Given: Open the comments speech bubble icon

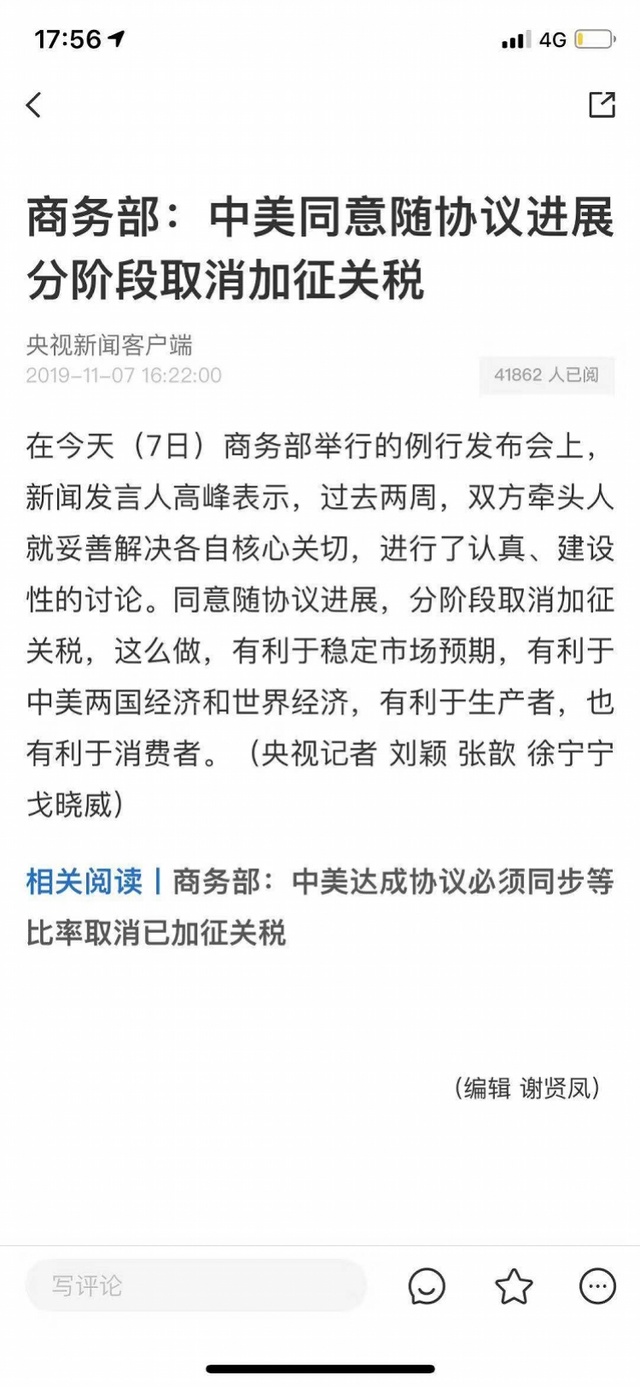Looking at the screenshot, I should (x=427, y=1285).
